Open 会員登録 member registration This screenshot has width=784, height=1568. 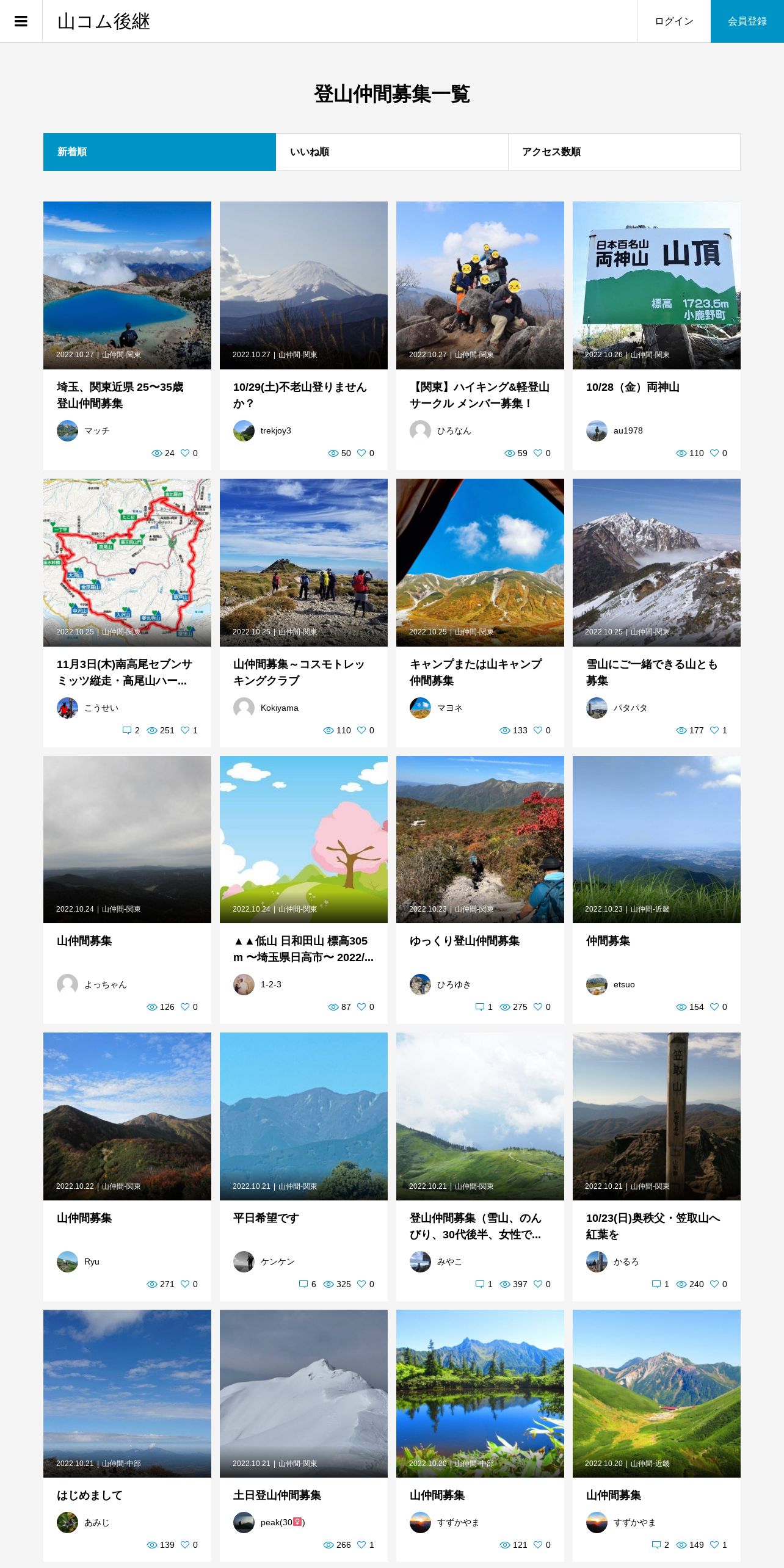[x=747, y=21]
